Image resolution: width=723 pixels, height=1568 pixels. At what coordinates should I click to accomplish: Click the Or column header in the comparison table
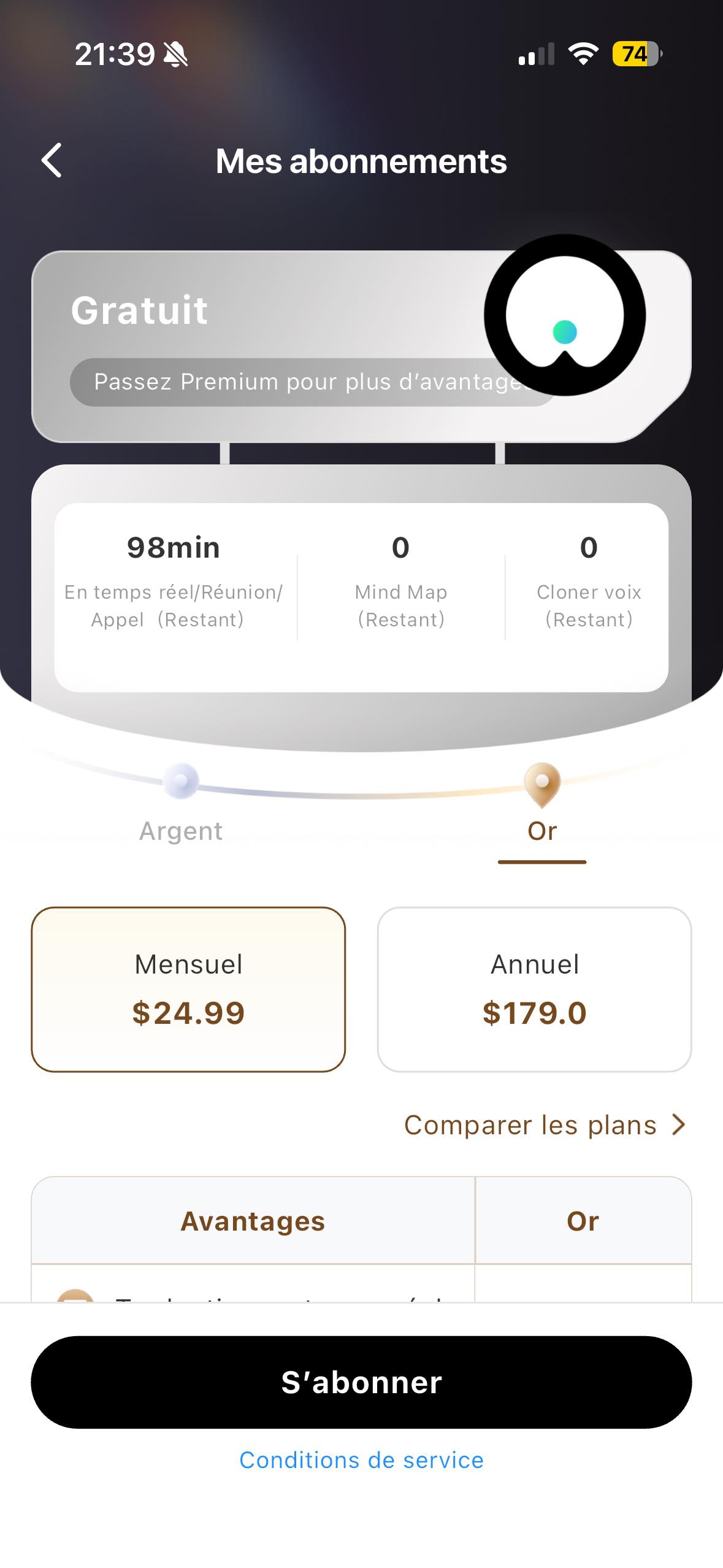581,1221
